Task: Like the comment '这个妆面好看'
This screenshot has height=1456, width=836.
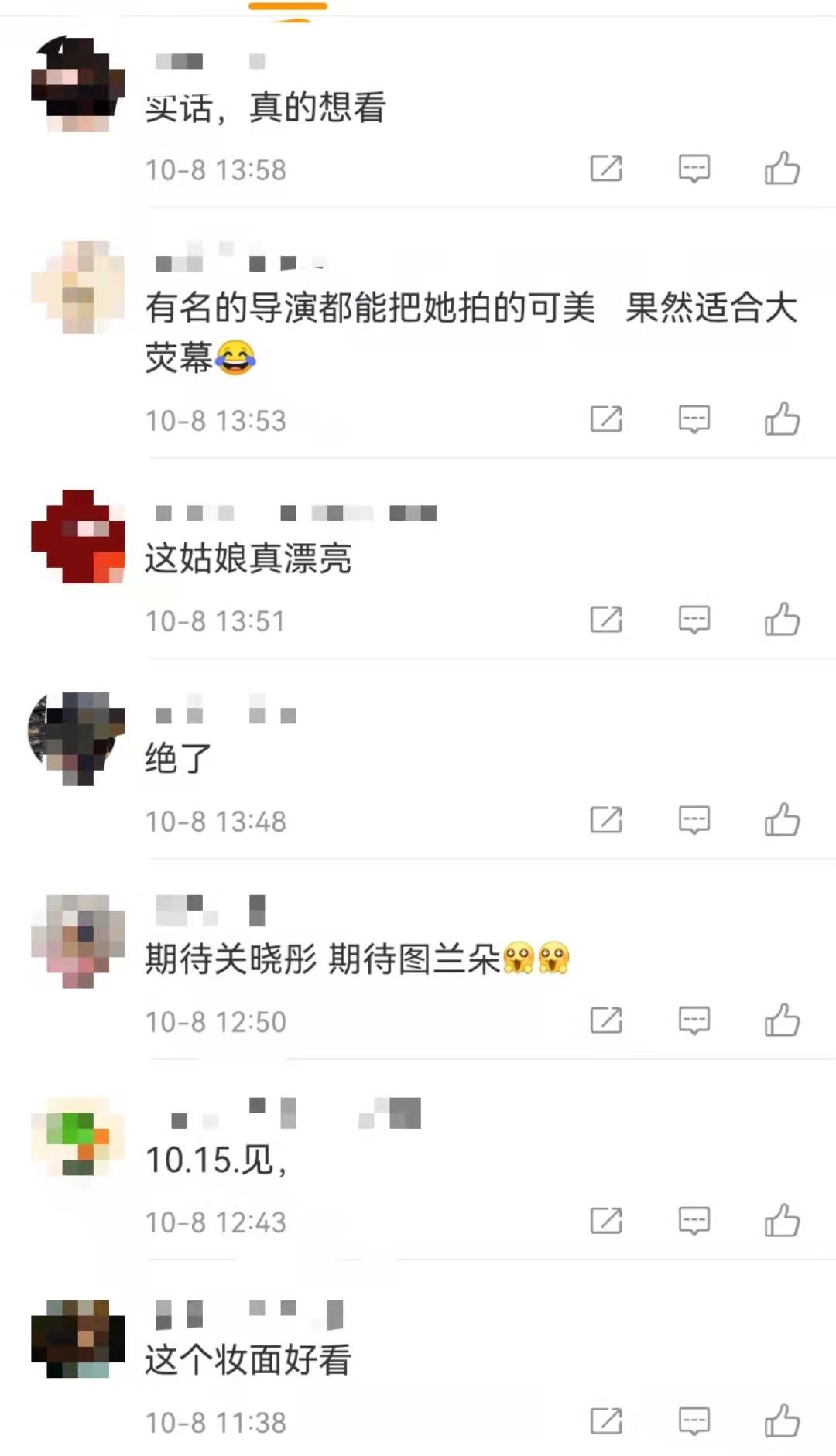Action: (782, 1420)
